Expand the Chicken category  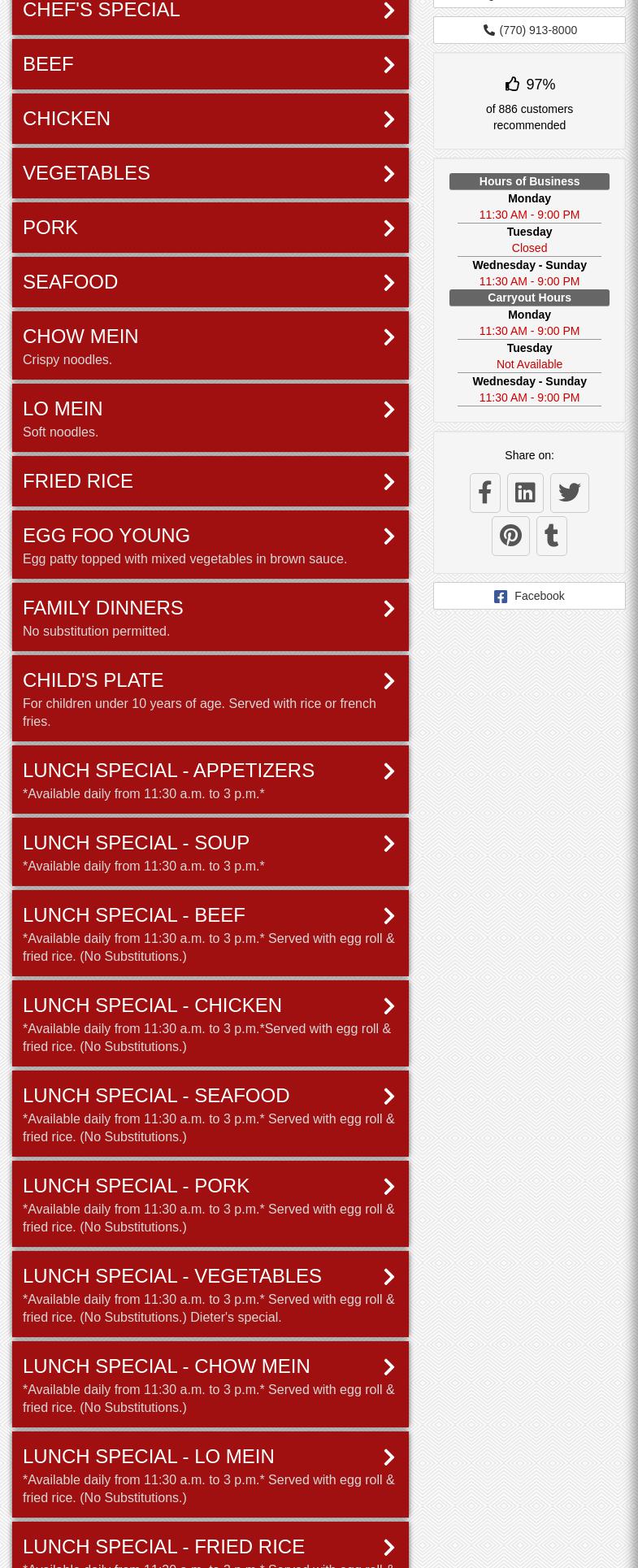click(x=210, y=119)
